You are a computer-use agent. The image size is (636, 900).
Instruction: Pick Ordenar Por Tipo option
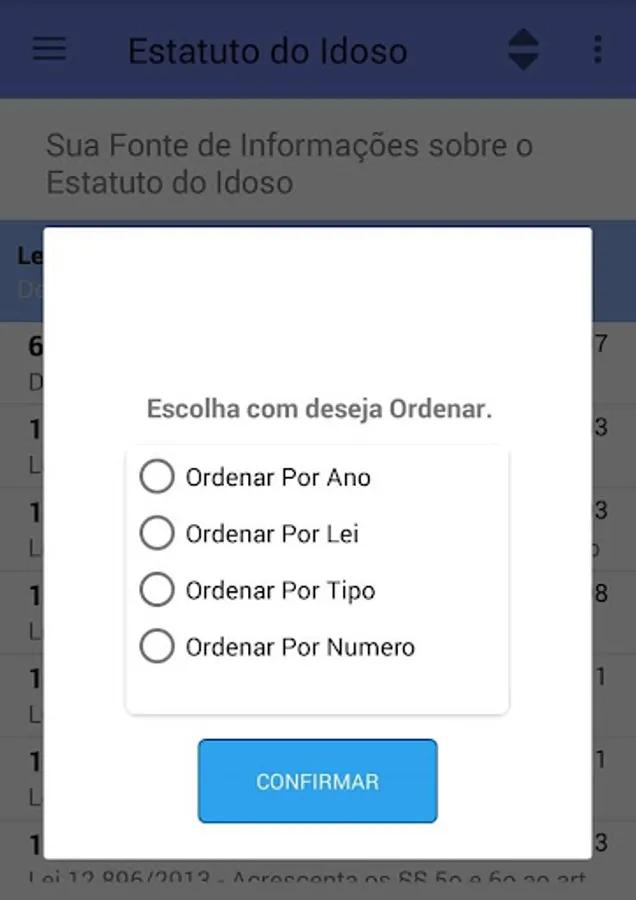[x=157, y=590]
